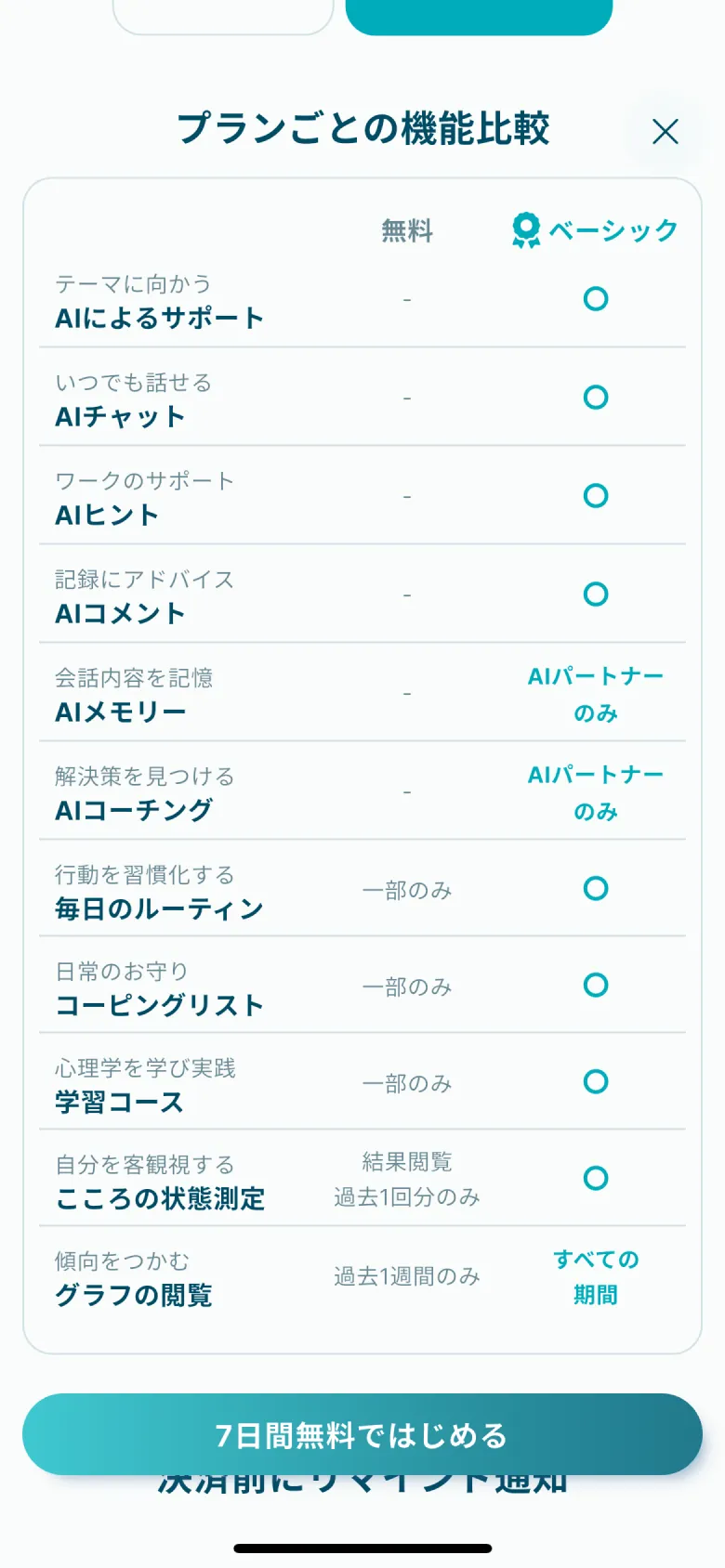Click the ベーシック circle for AIチャット

point(596,399)
